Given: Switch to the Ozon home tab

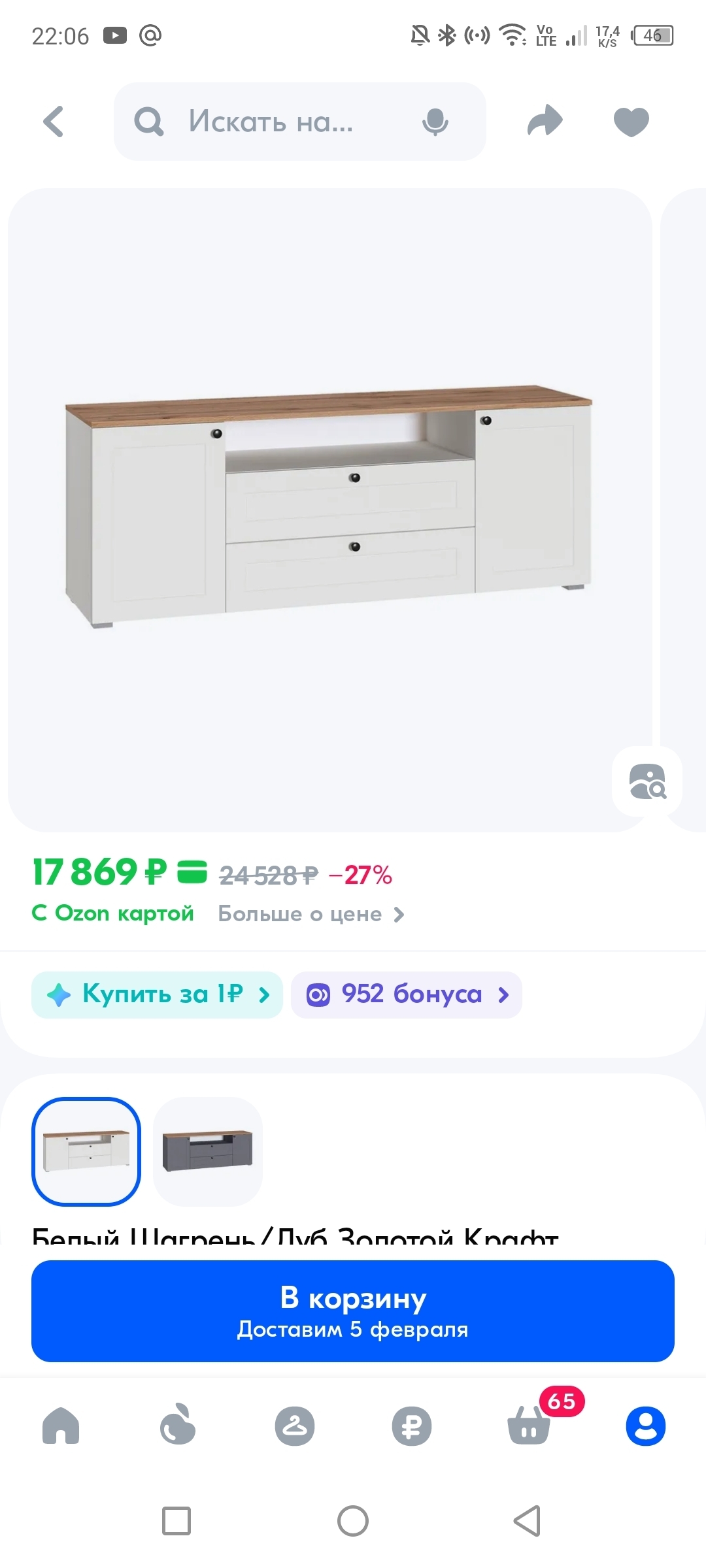Looking at the screenshot, I should [61, 1426].
